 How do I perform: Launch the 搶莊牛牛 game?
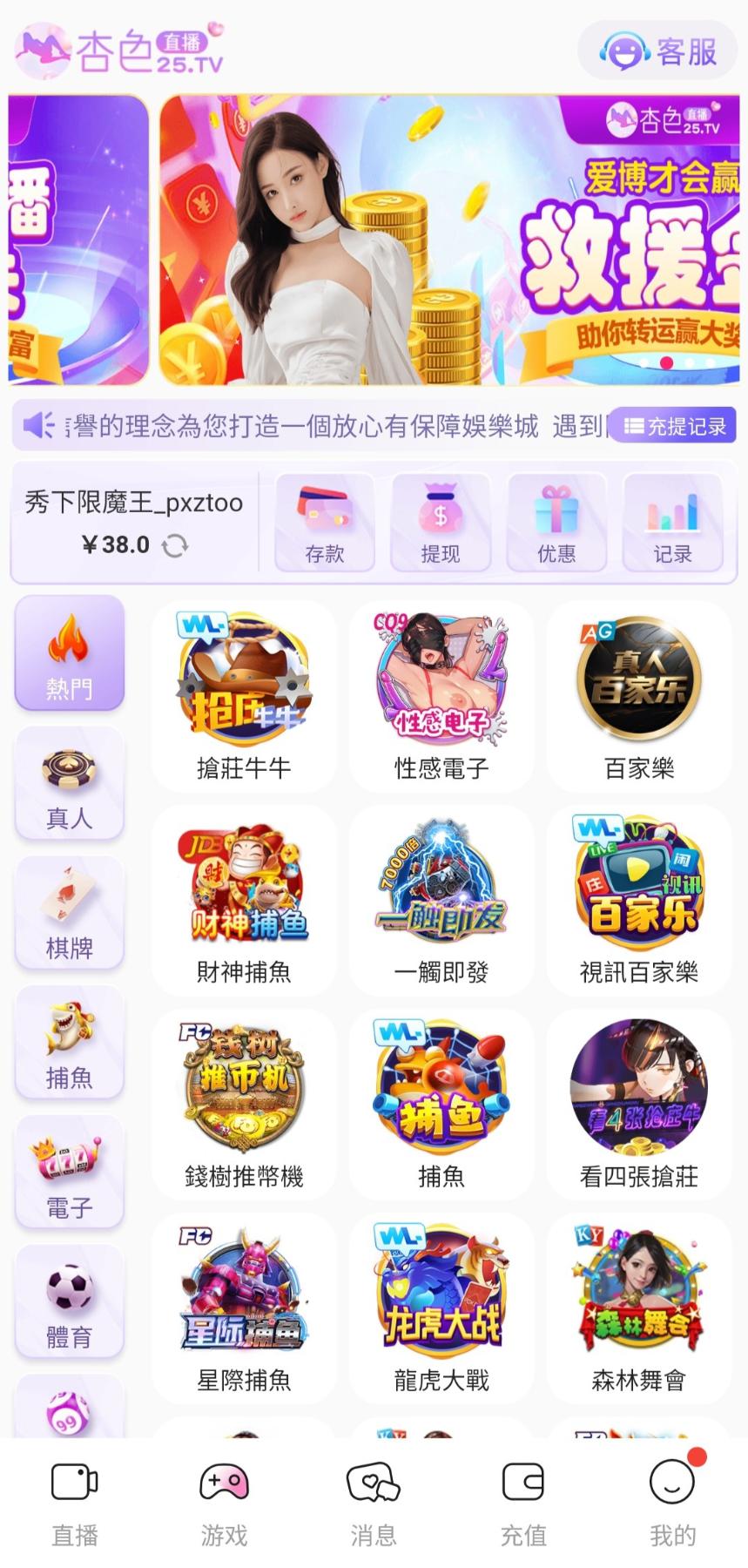(x=244, y=697)
